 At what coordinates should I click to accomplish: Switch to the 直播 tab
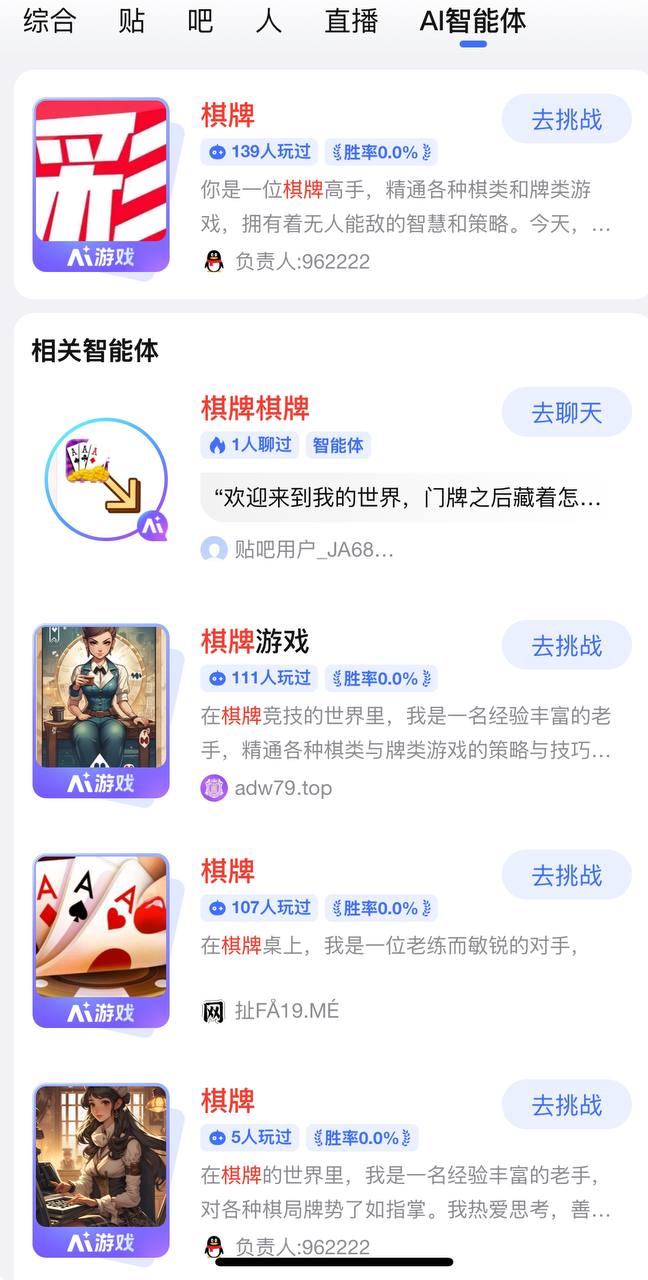[350, 21]
